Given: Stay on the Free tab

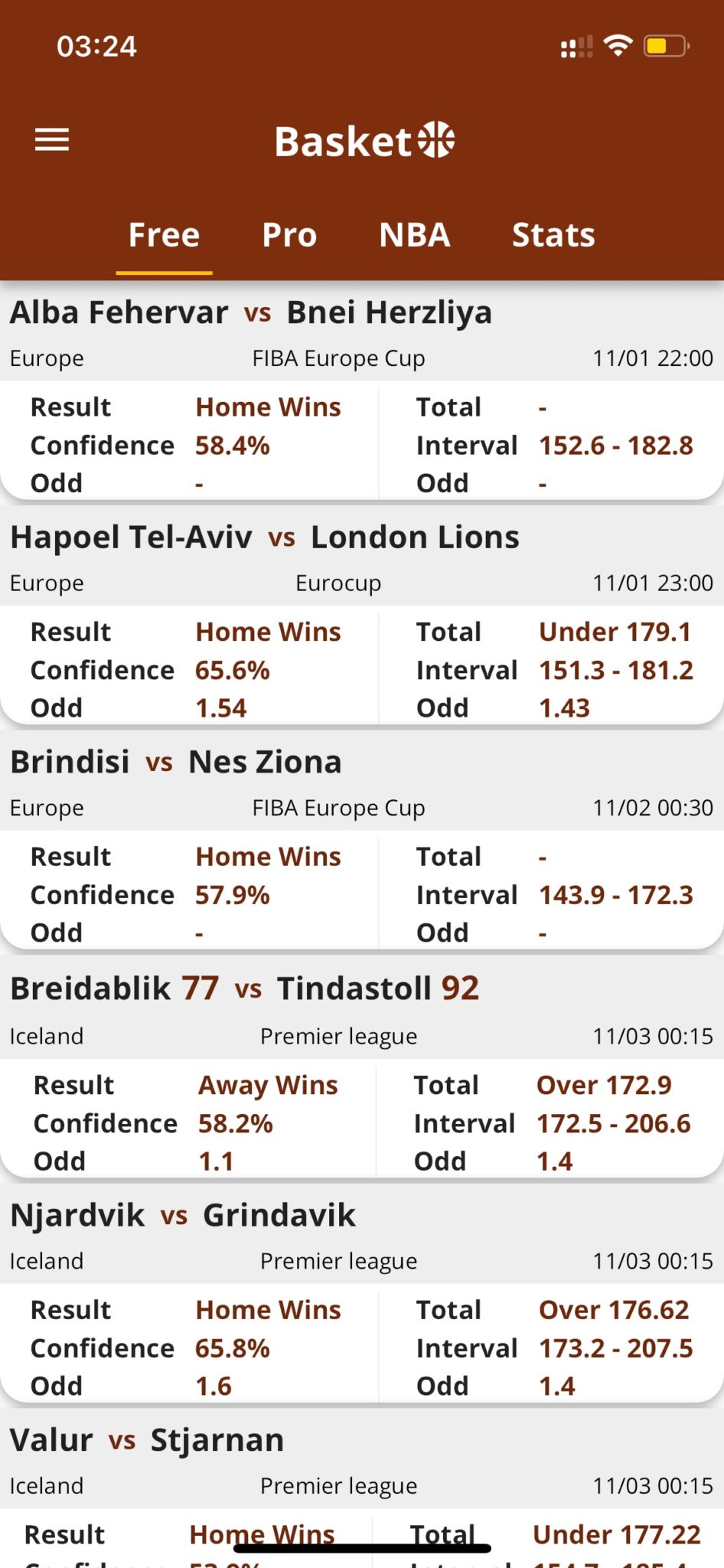Looking at the screenshot, I should 164,235.
